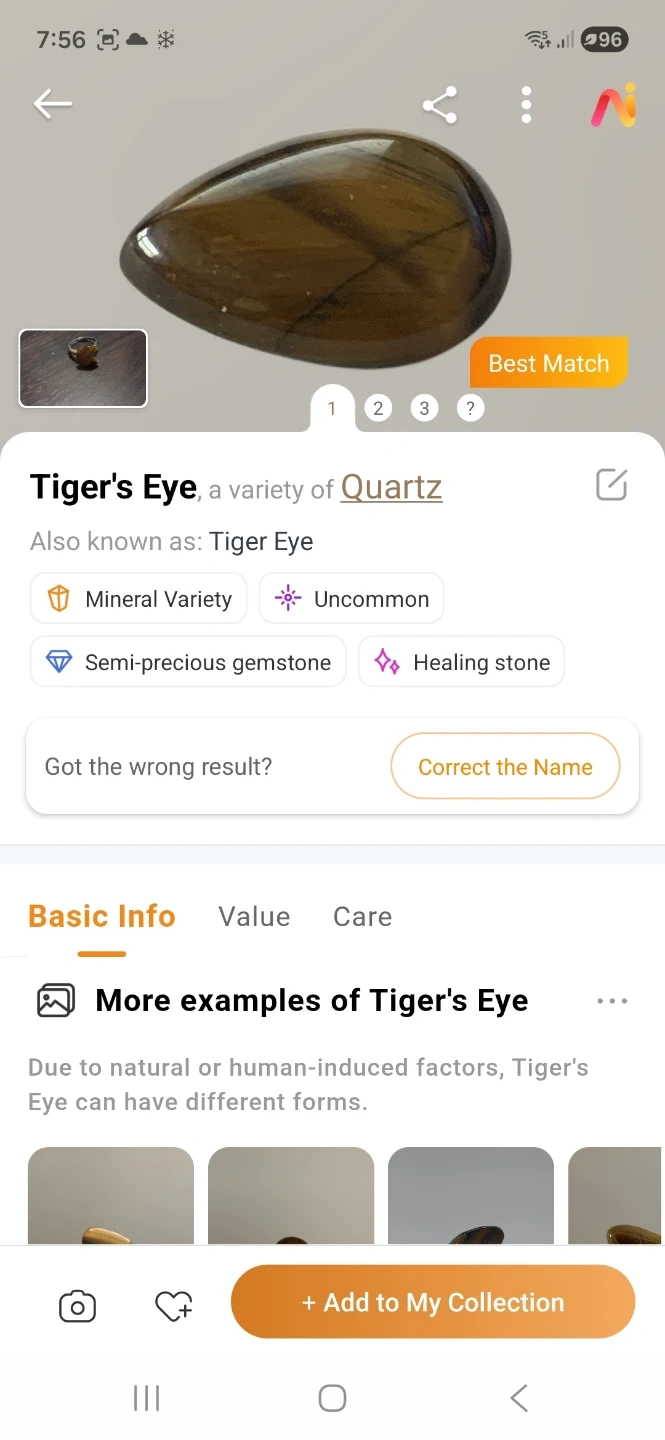This screenshot has height=1440, width=665.
Task: Select match result number 3
Action: point(424,408)
